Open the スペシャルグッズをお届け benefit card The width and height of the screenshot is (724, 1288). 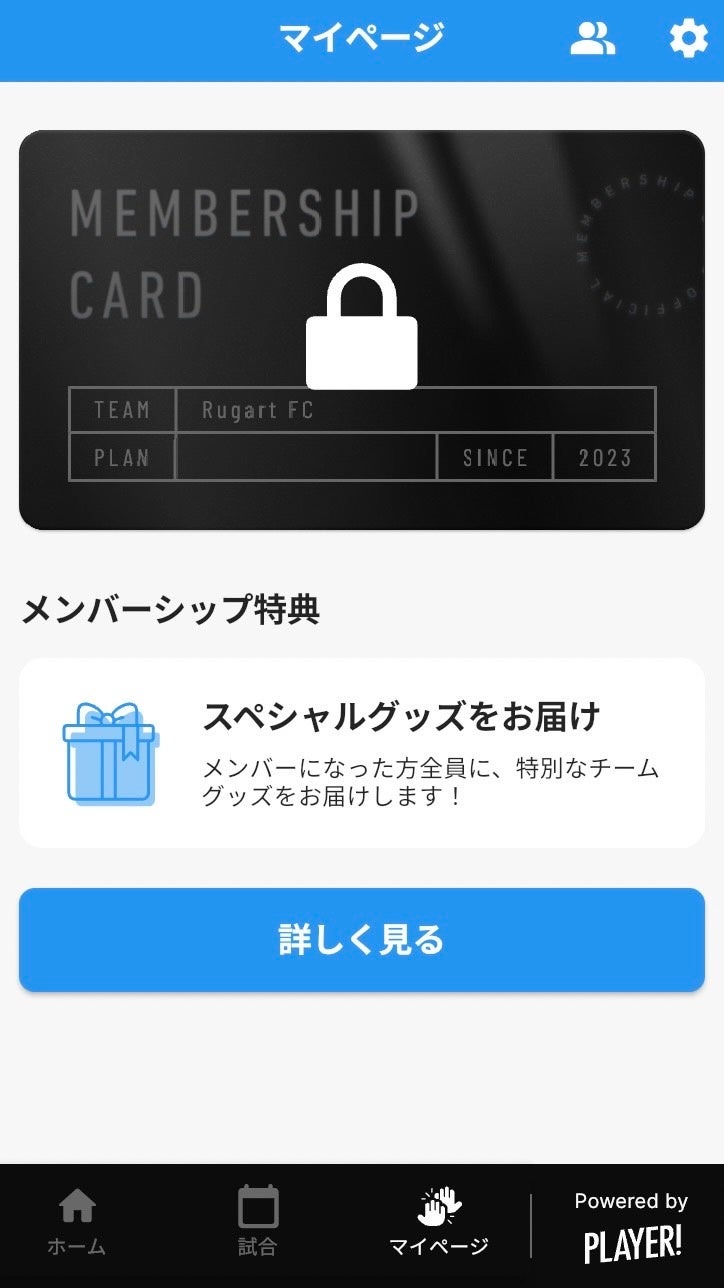[361, 753]
